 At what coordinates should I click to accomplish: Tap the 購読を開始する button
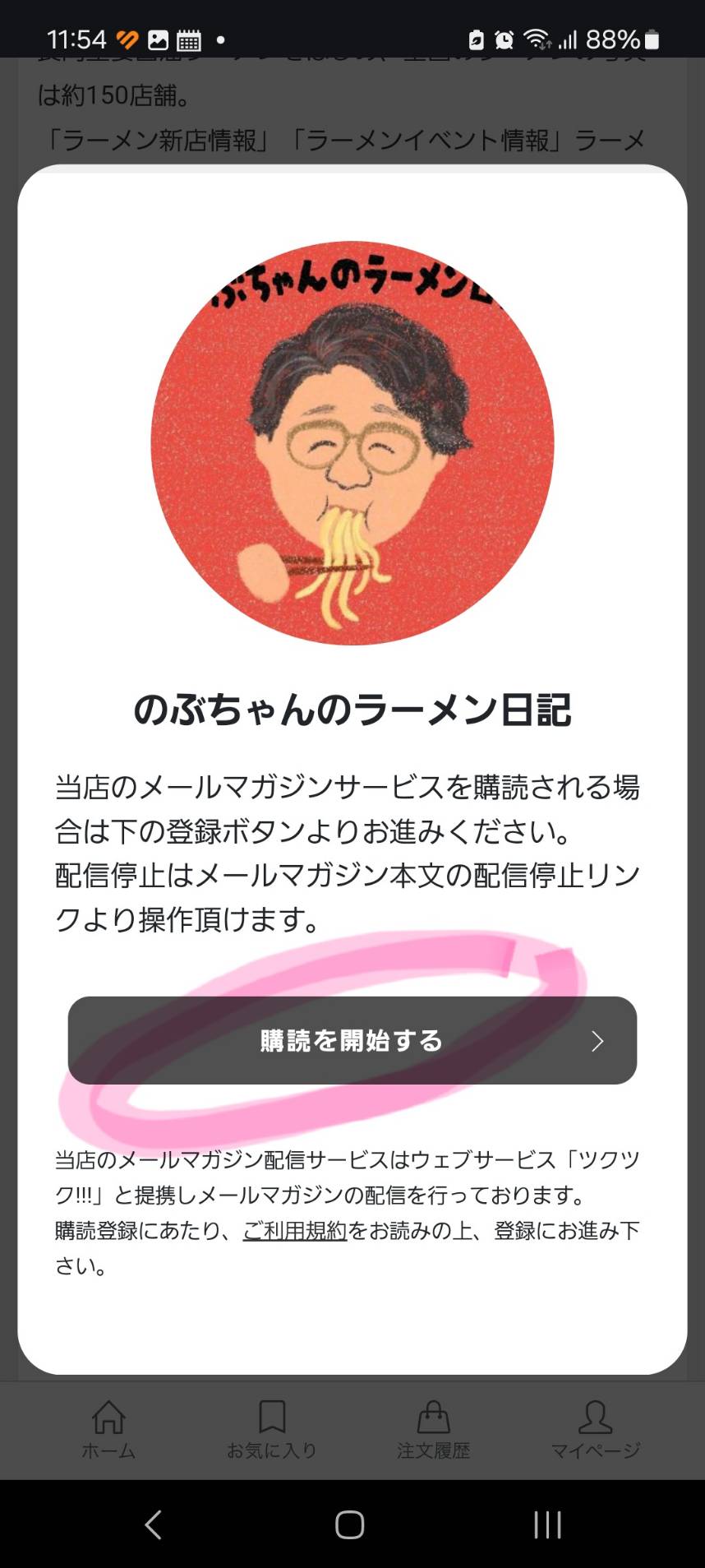[x=352, y=1040]
